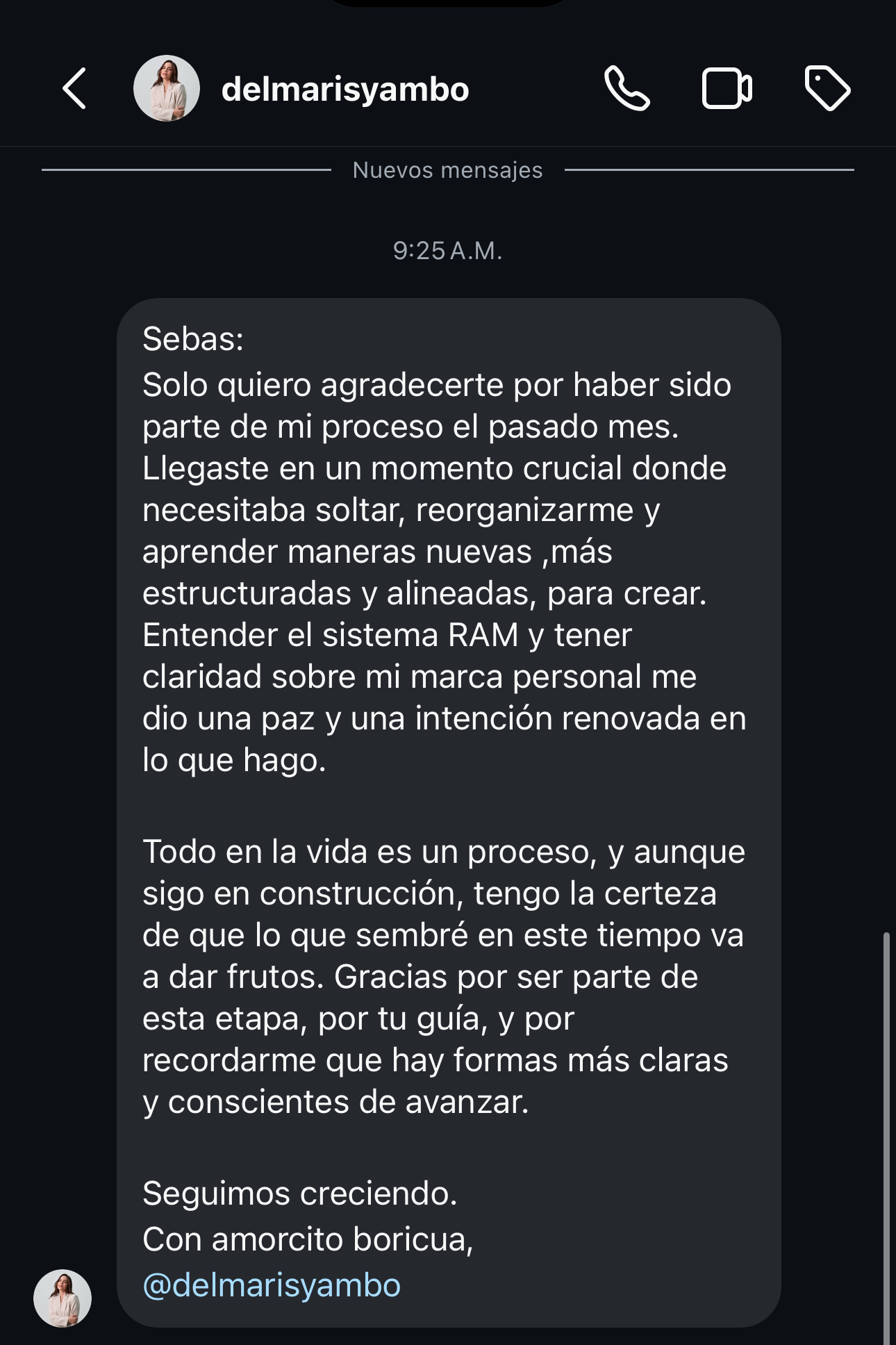Start a voice call with delmarisyambo
896x1345 pixels.
(627, 89)
